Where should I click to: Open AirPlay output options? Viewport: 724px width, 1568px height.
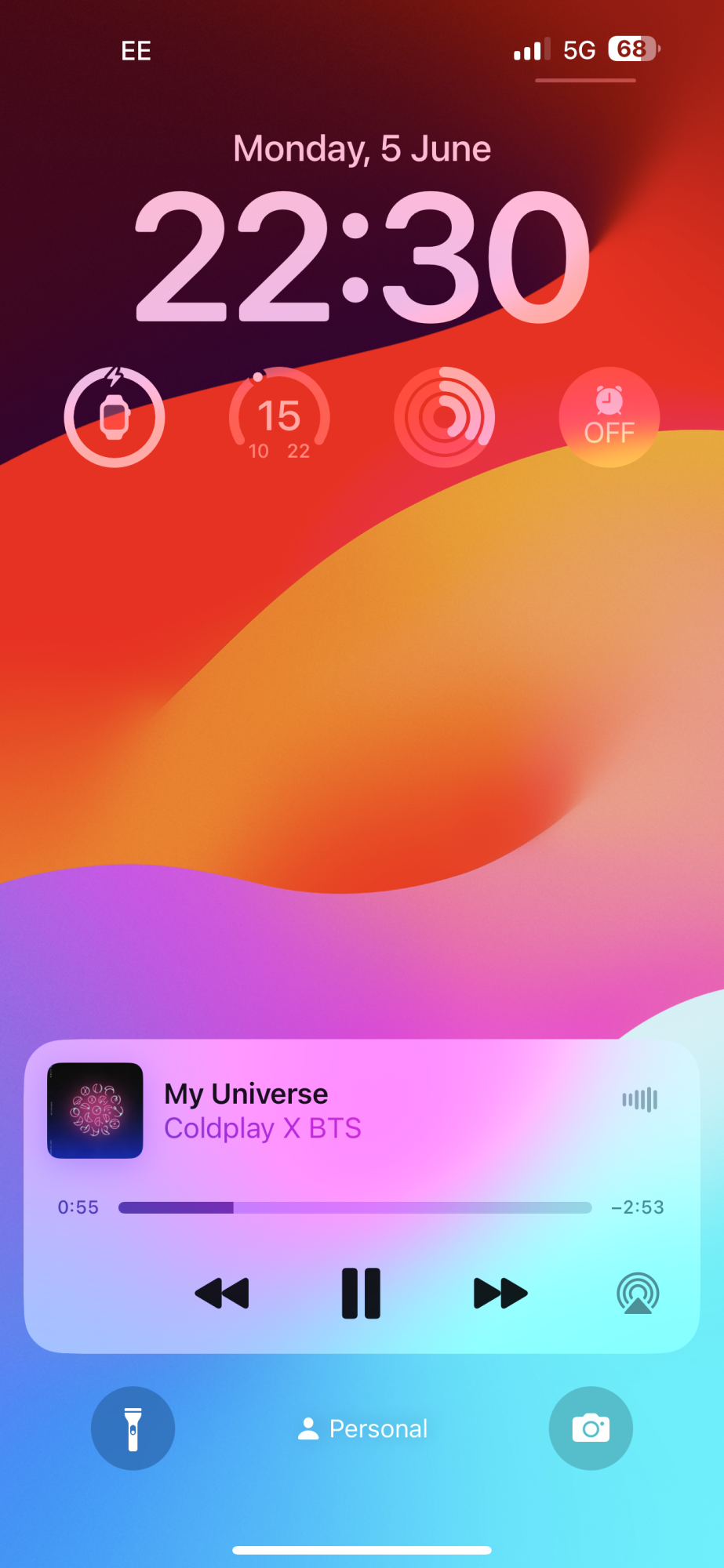pos(638,1294)
